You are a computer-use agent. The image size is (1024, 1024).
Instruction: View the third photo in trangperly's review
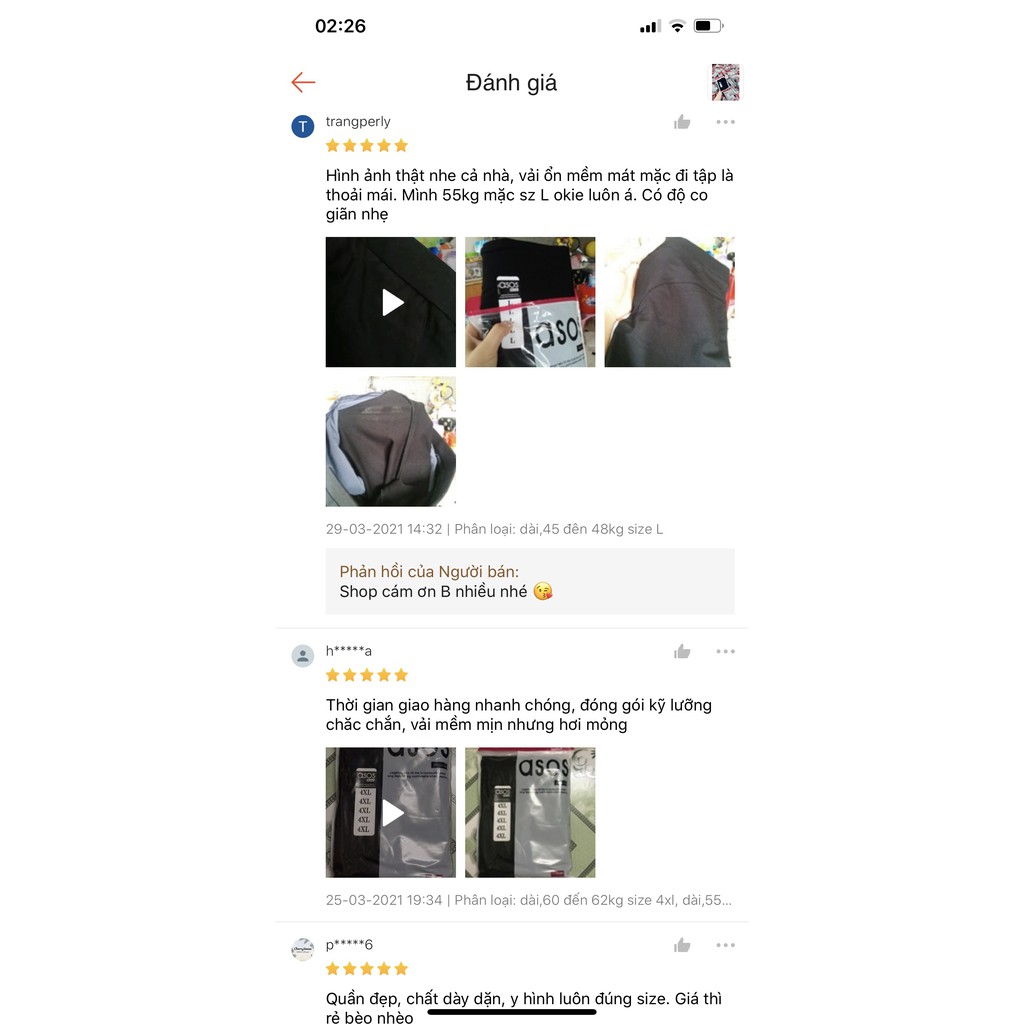click(x=669, y=302)
